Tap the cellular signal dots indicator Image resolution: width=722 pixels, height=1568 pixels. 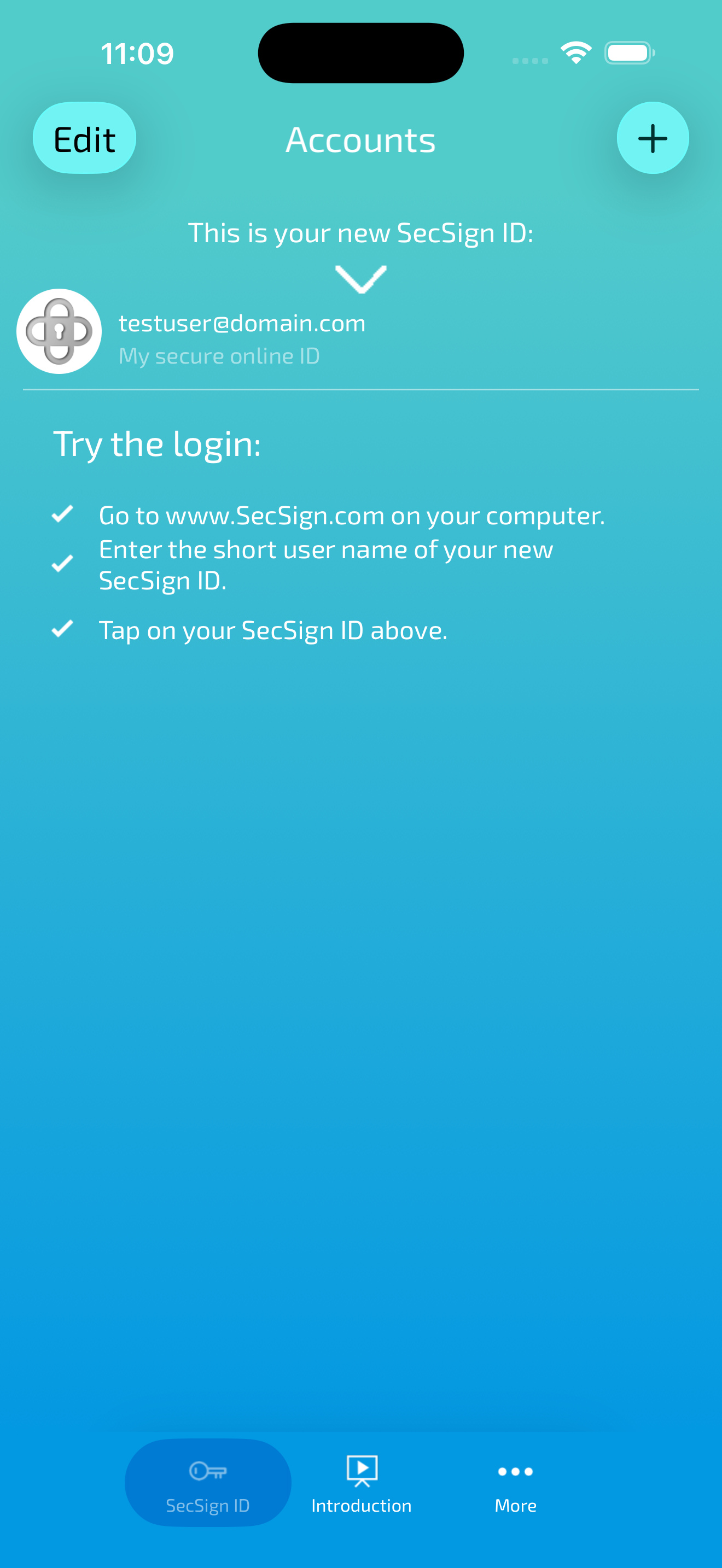[x=529, y=60]
